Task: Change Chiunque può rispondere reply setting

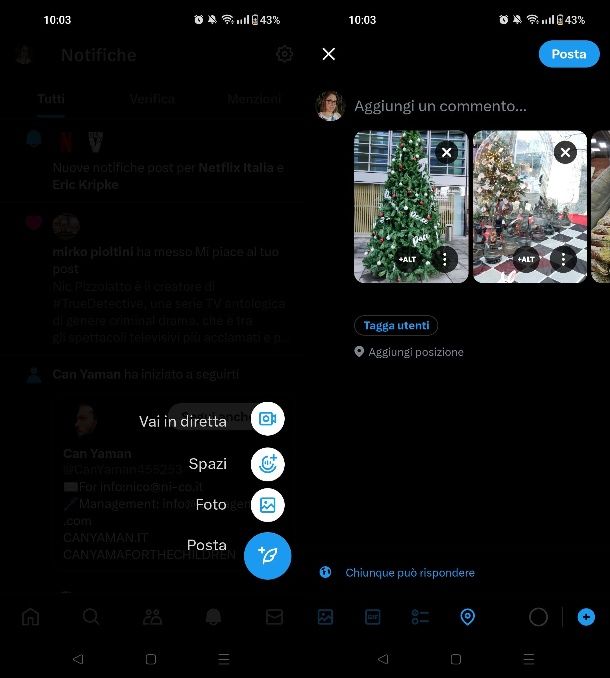Action: [x=409, y=573]
